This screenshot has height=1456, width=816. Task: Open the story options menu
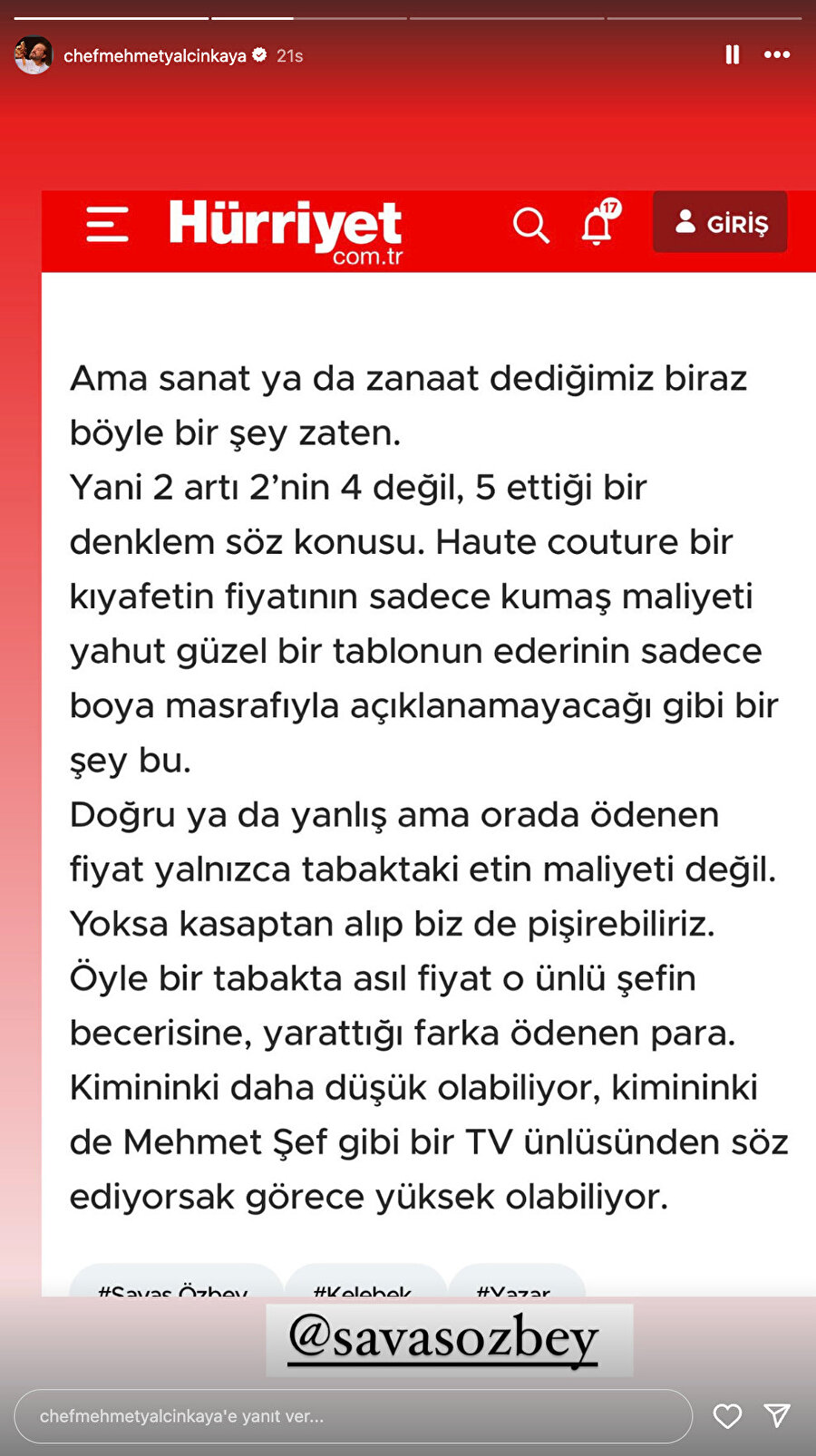777,55
